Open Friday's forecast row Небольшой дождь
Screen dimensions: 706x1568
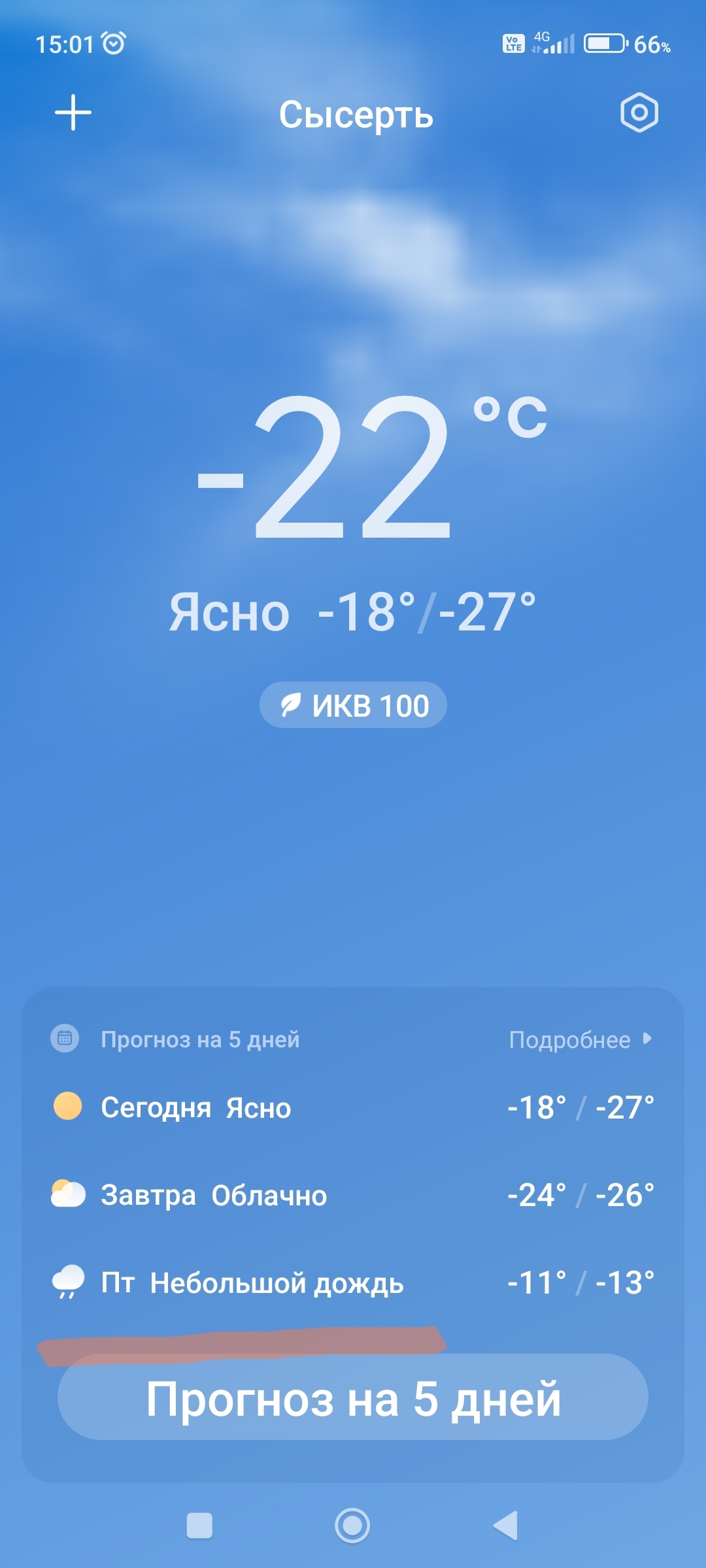tap(353, 1282)
